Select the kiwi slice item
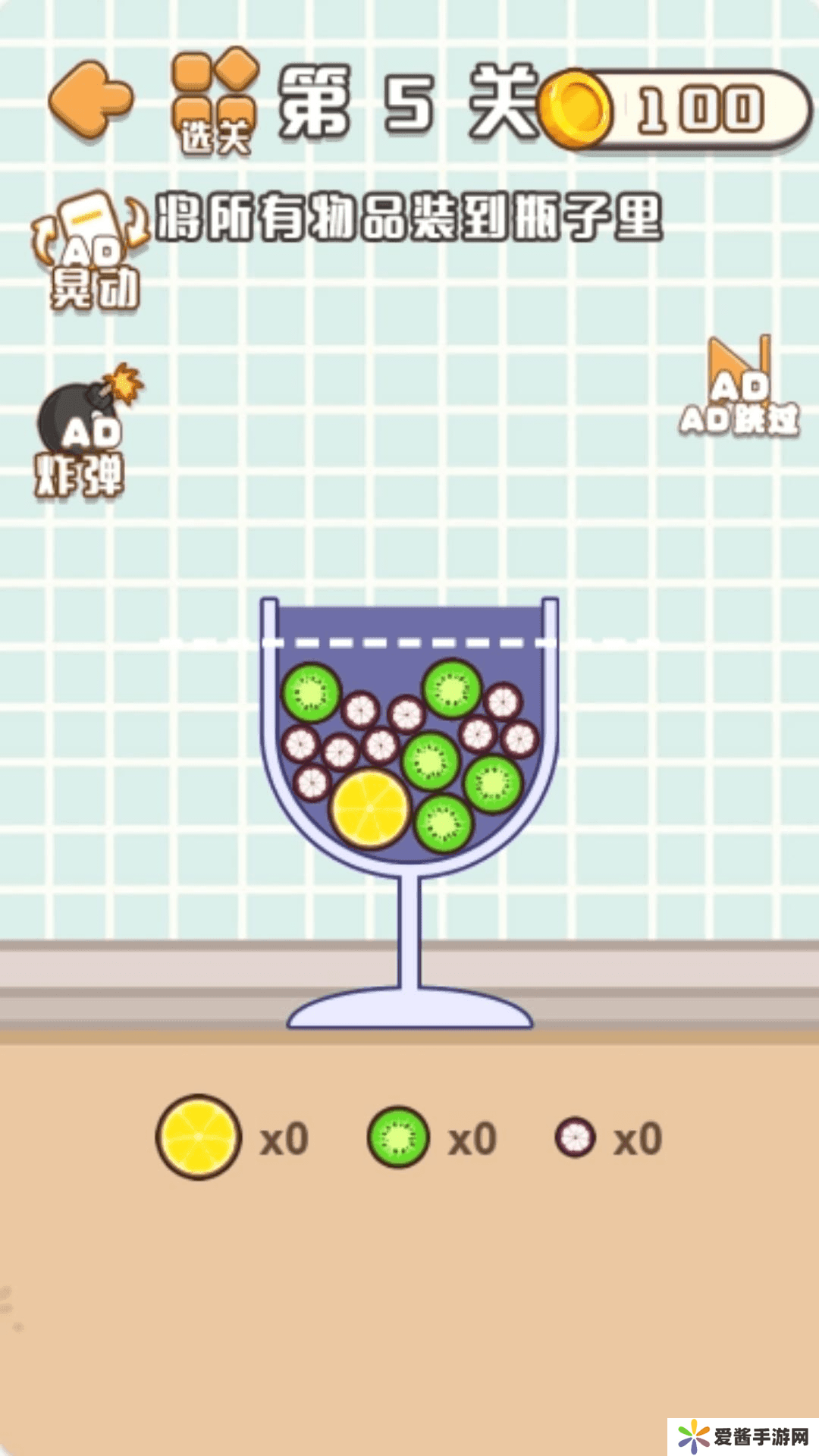 [x=398, y=1137]
